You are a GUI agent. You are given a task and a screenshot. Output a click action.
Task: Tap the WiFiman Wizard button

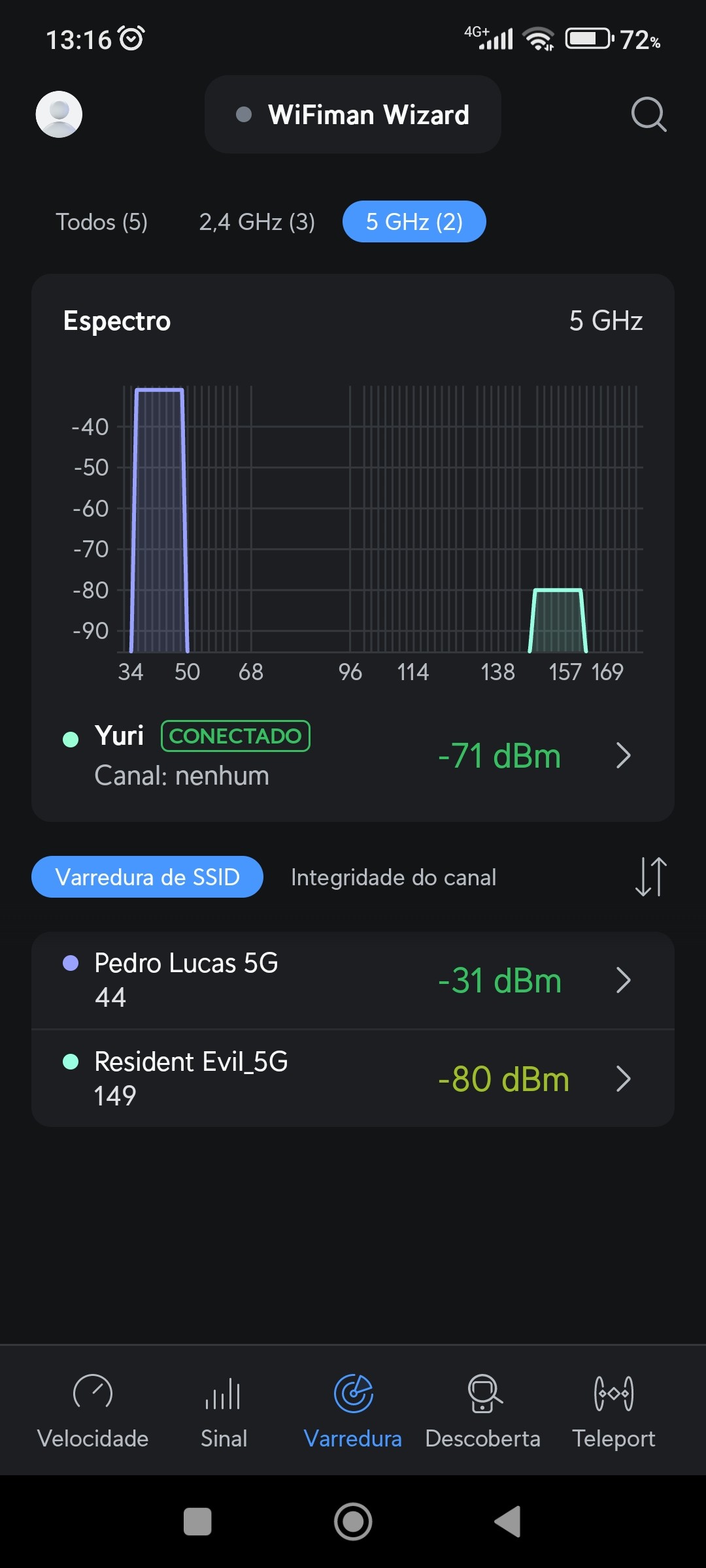click(x=353, y=114)
